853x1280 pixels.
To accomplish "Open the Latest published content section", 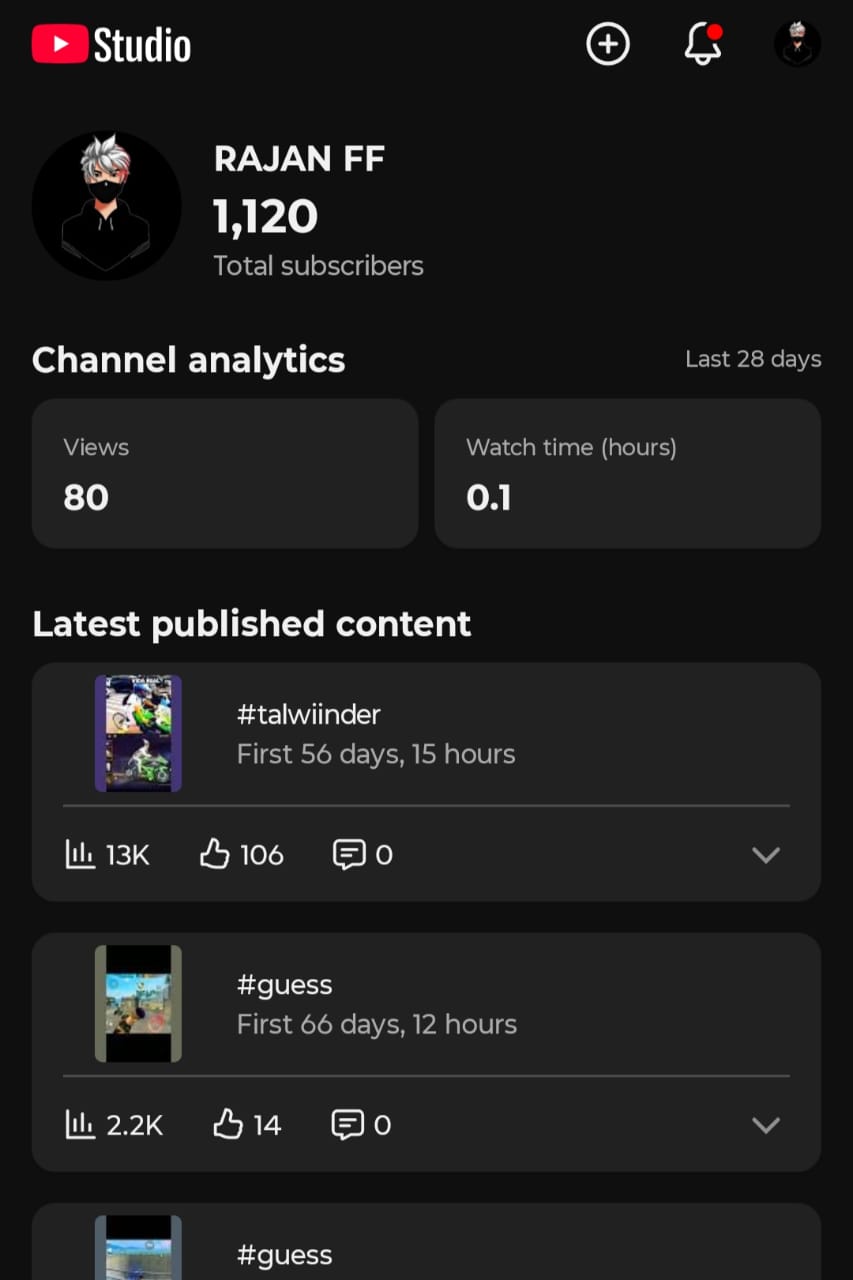I will 251,623.
